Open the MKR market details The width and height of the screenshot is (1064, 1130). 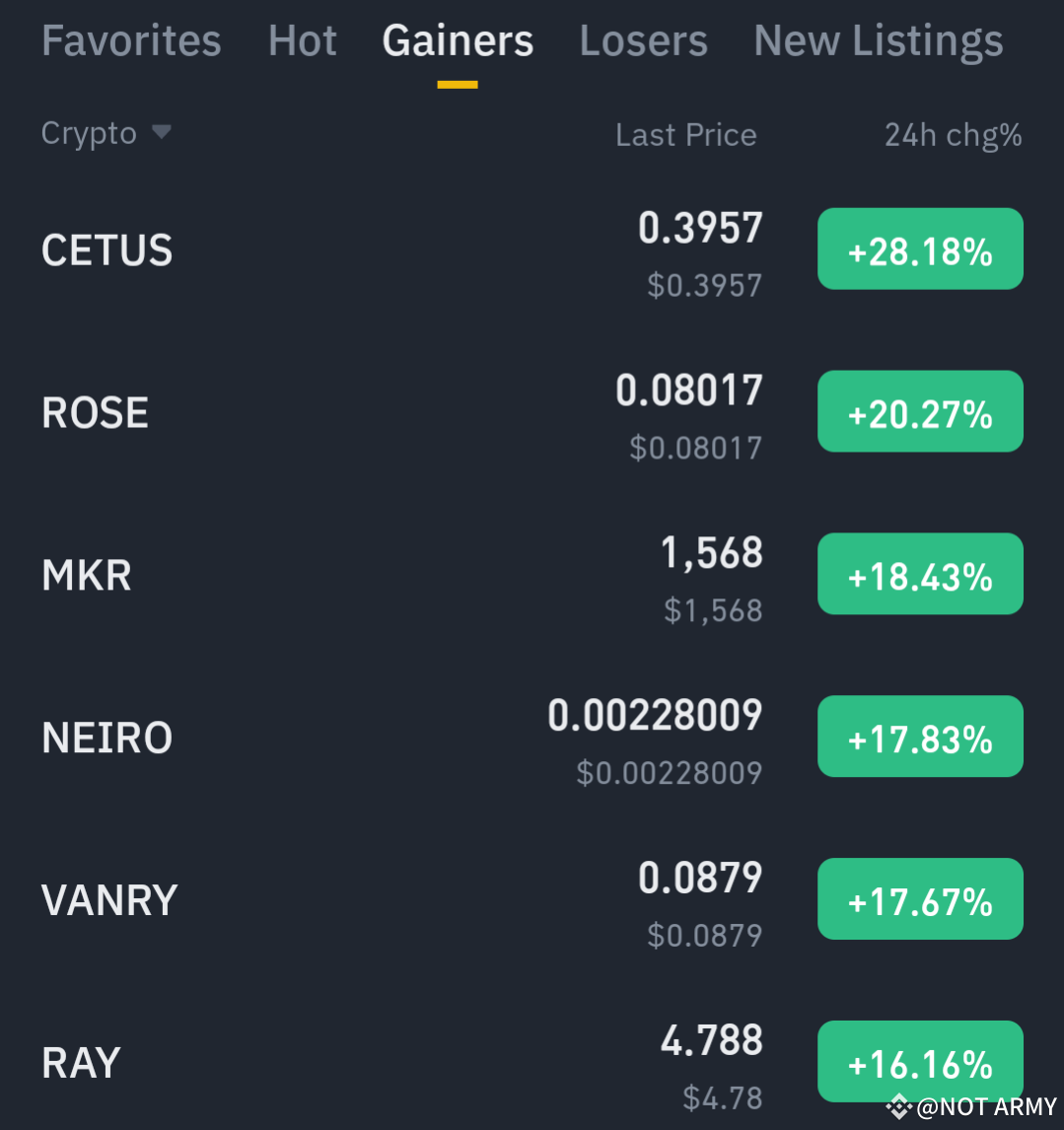click(86, 574)
